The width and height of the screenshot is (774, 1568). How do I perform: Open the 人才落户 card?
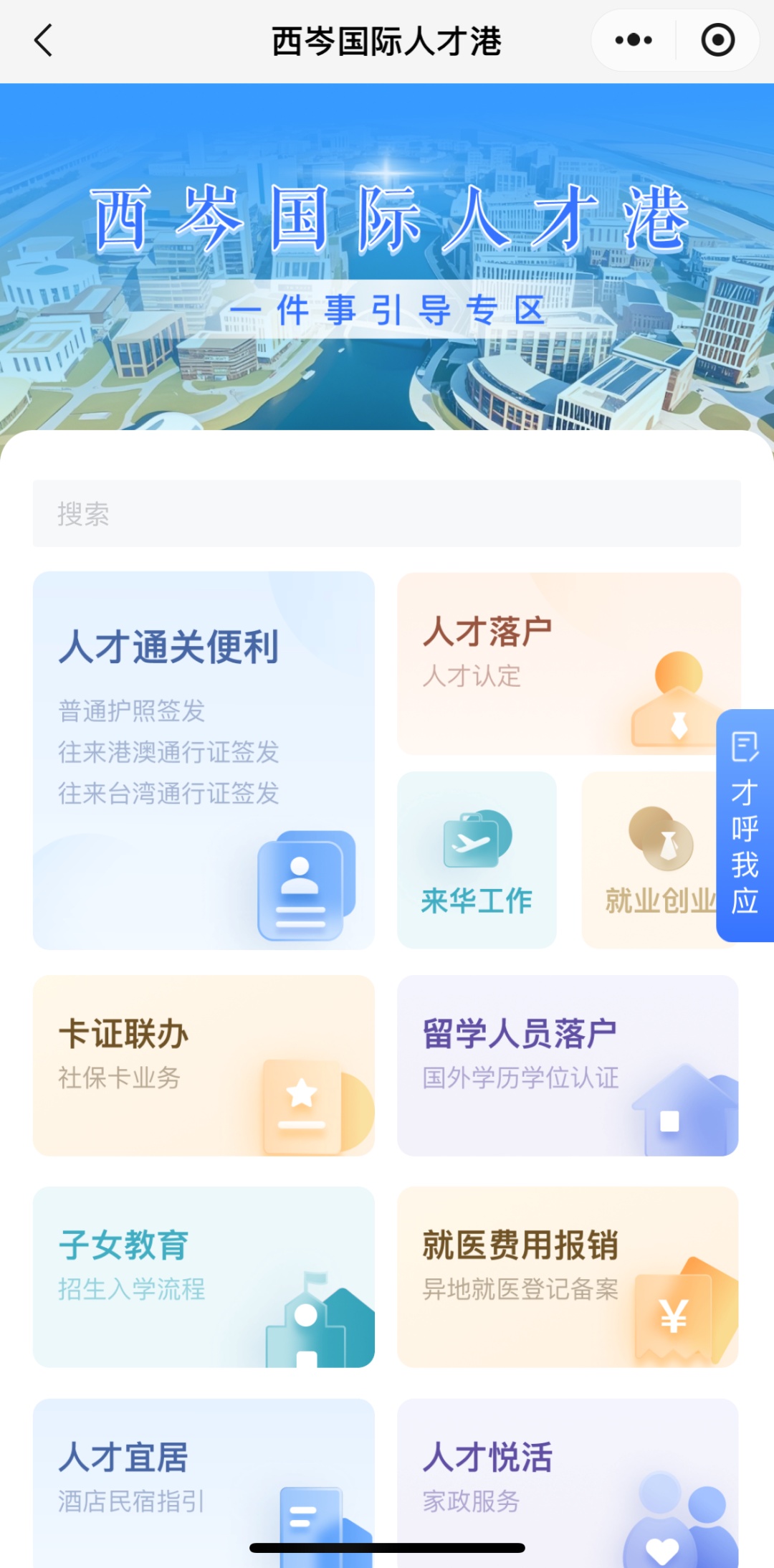559,662
